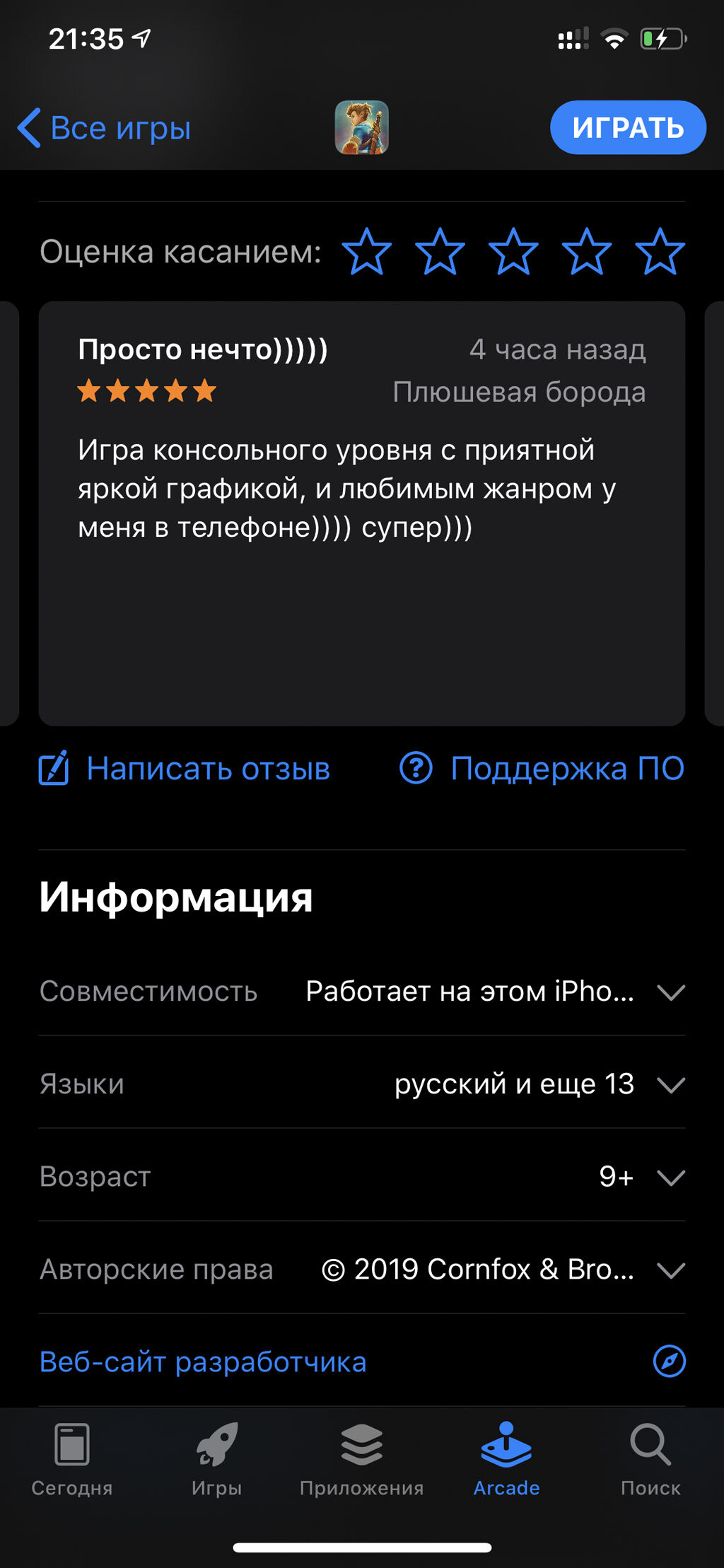Expand the Языки row
The image size is (724, 1568).
pyautogui.click(x=362, y=1084)
